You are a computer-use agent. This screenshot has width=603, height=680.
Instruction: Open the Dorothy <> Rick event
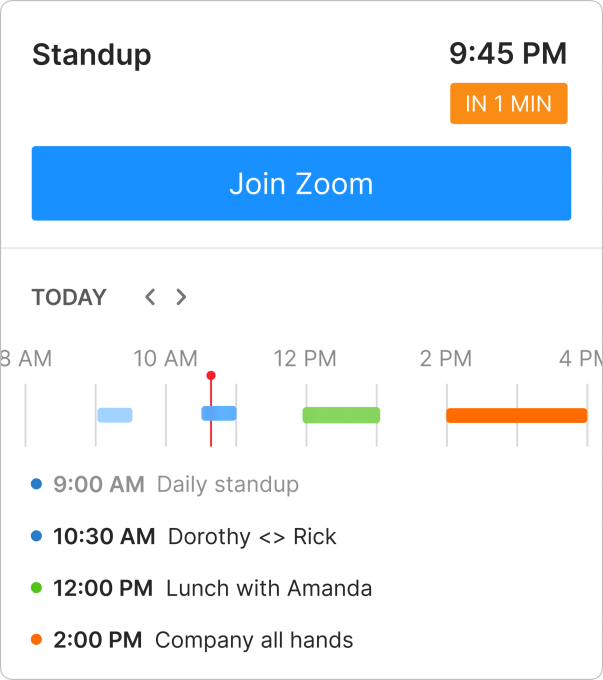pyautogui.click(x=195, y=537)
